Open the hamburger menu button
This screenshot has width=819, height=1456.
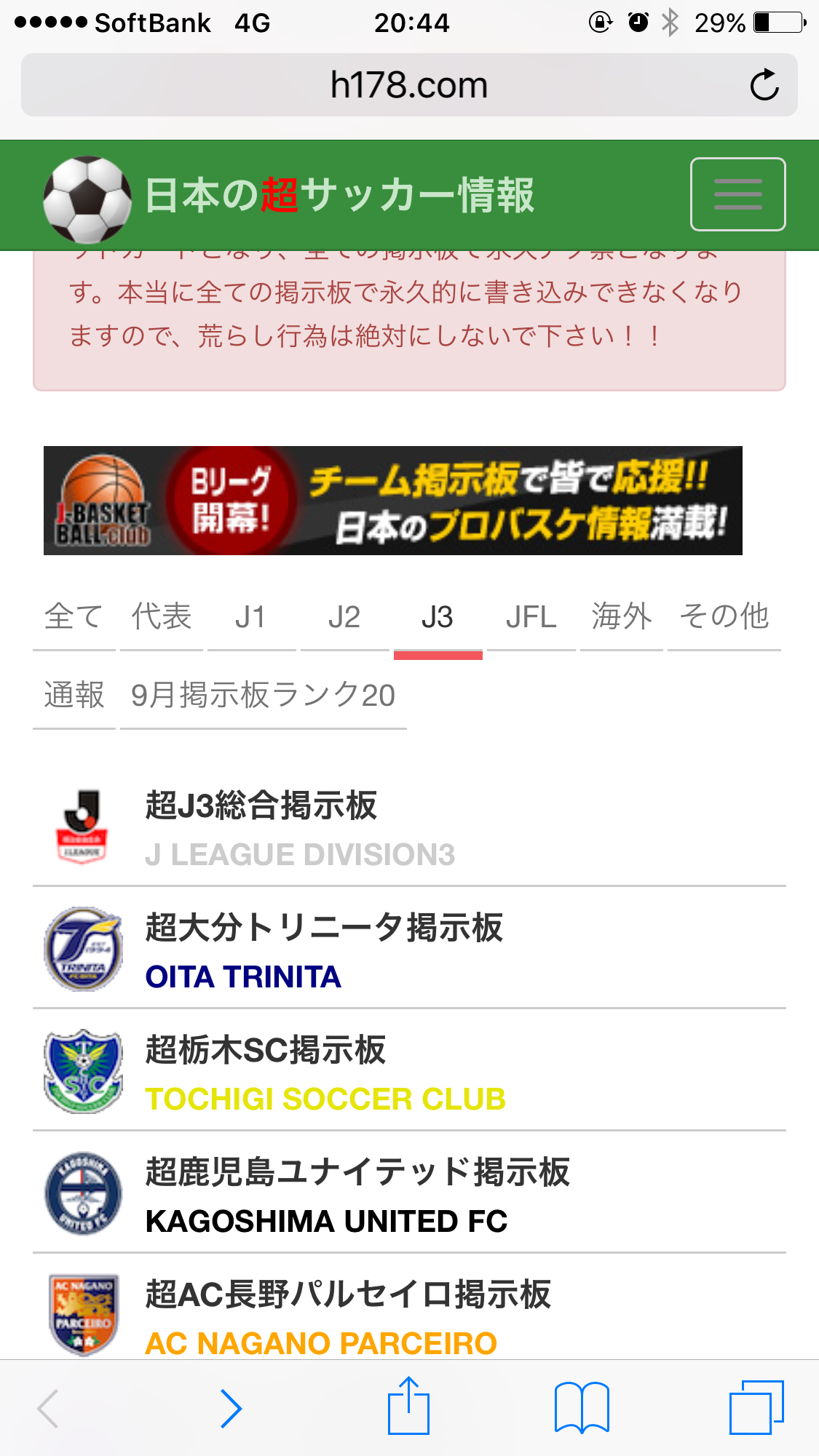pos(737,194)
